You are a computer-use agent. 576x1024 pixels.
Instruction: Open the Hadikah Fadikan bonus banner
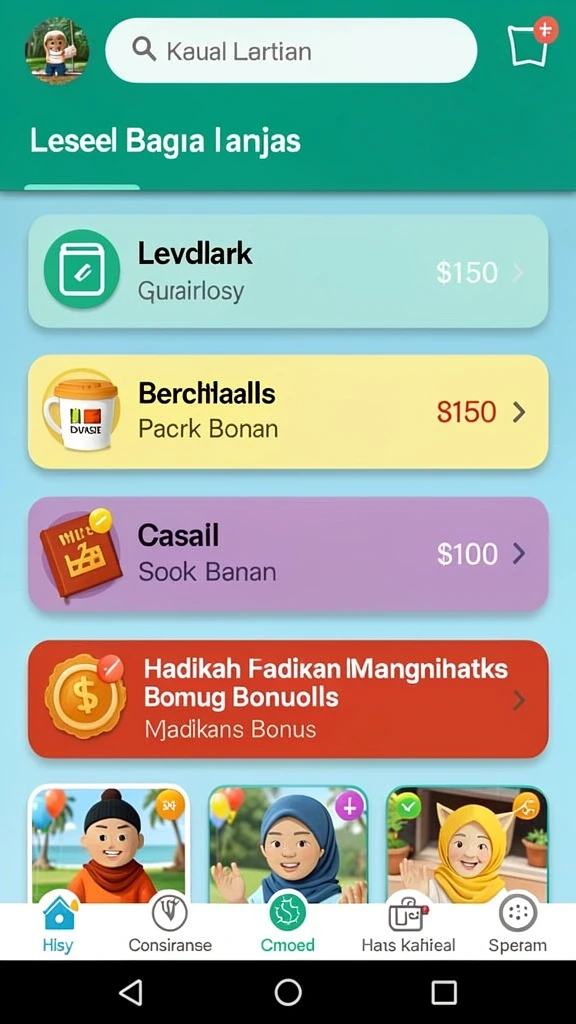click(288, 699)
